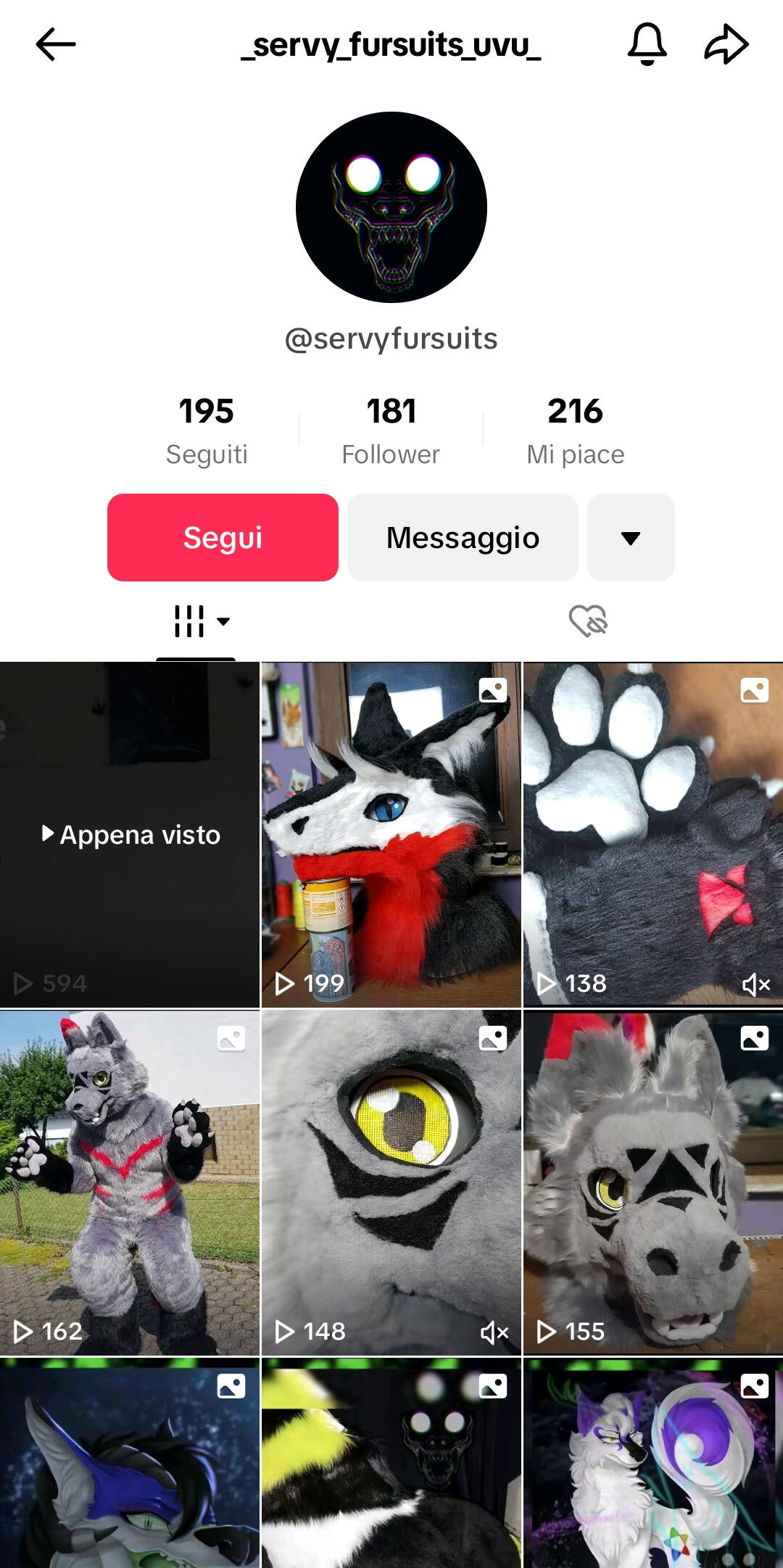This screenshot has height=1568, width=783.
Task: Switch to the liked videos tab
Action: coord(587,621)
